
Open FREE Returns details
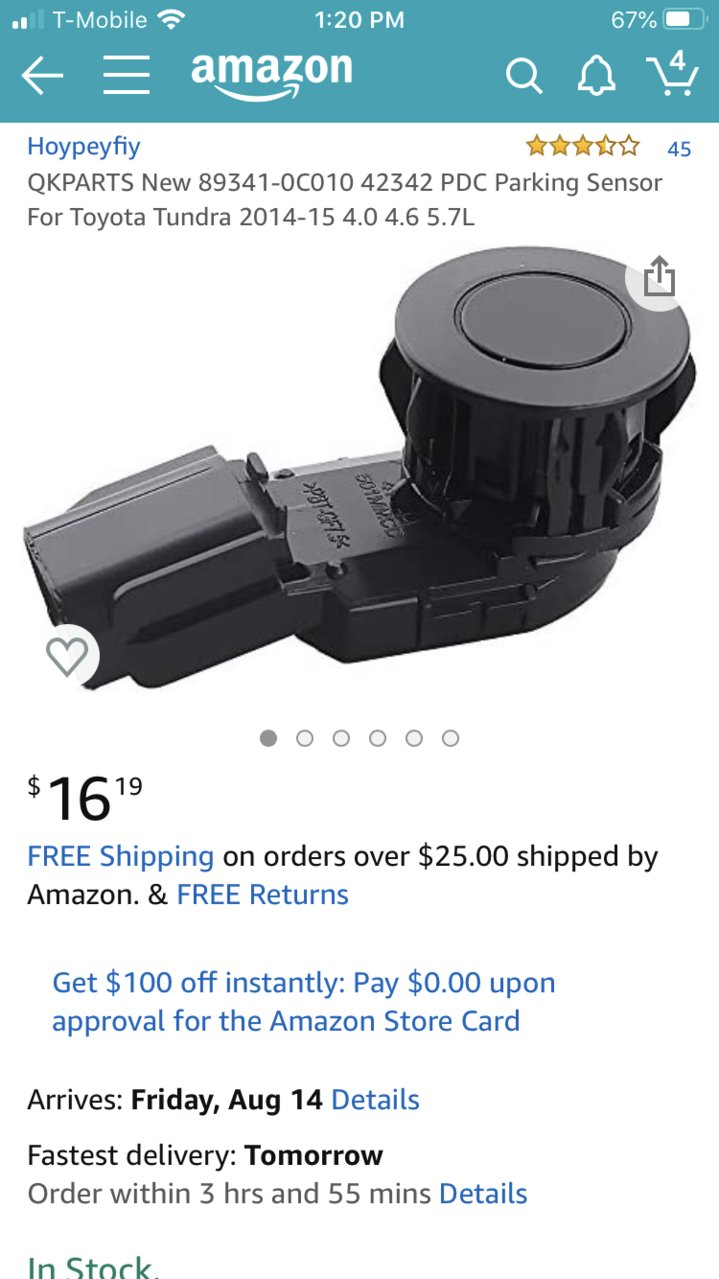(263, 895)
